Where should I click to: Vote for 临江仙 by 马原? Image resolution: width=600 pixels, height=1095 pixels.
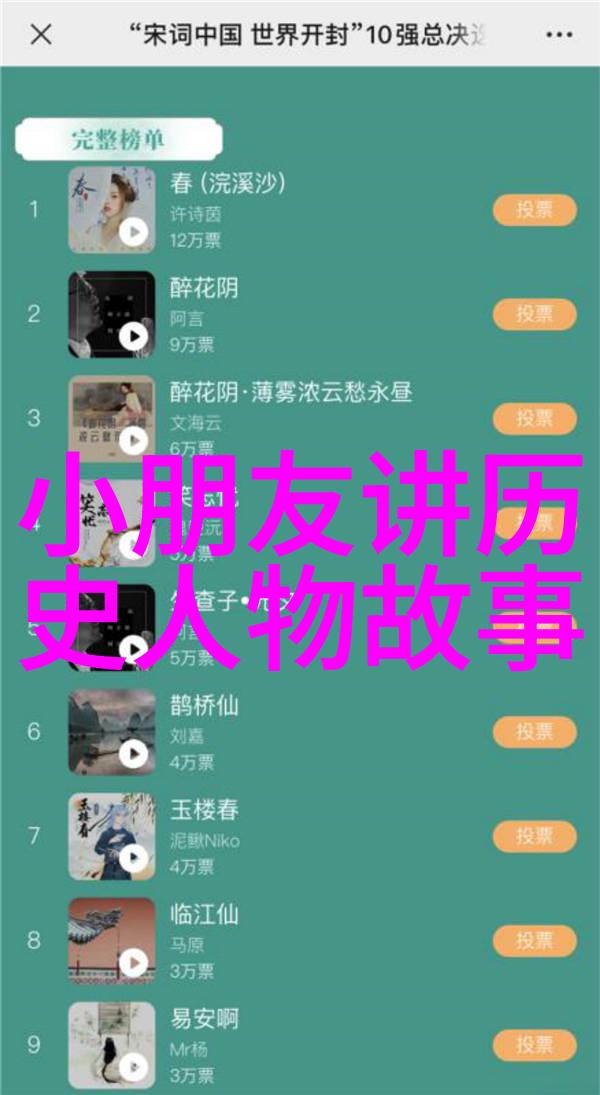pos(534,940)
